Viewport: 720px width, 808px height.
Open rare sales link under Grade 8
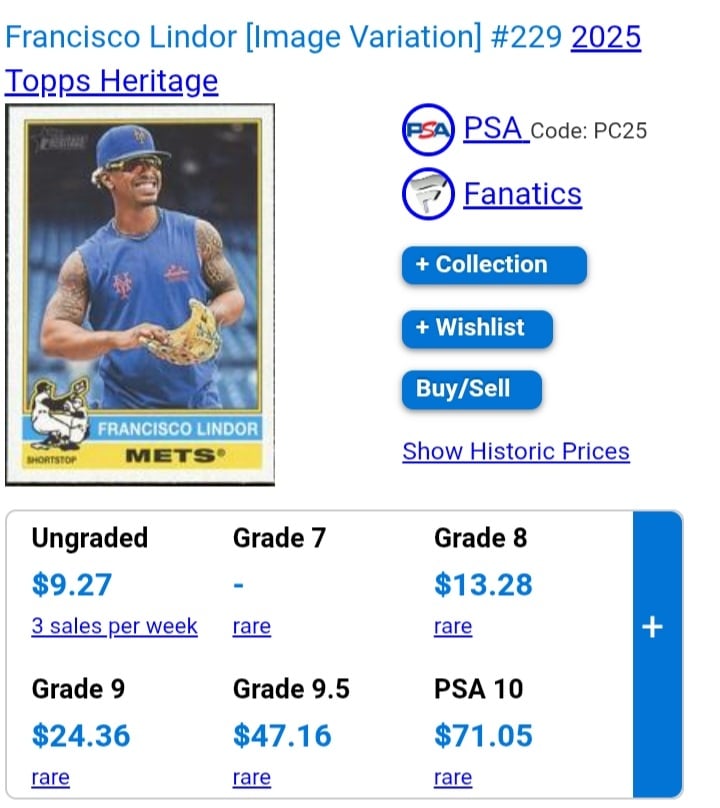452,626
